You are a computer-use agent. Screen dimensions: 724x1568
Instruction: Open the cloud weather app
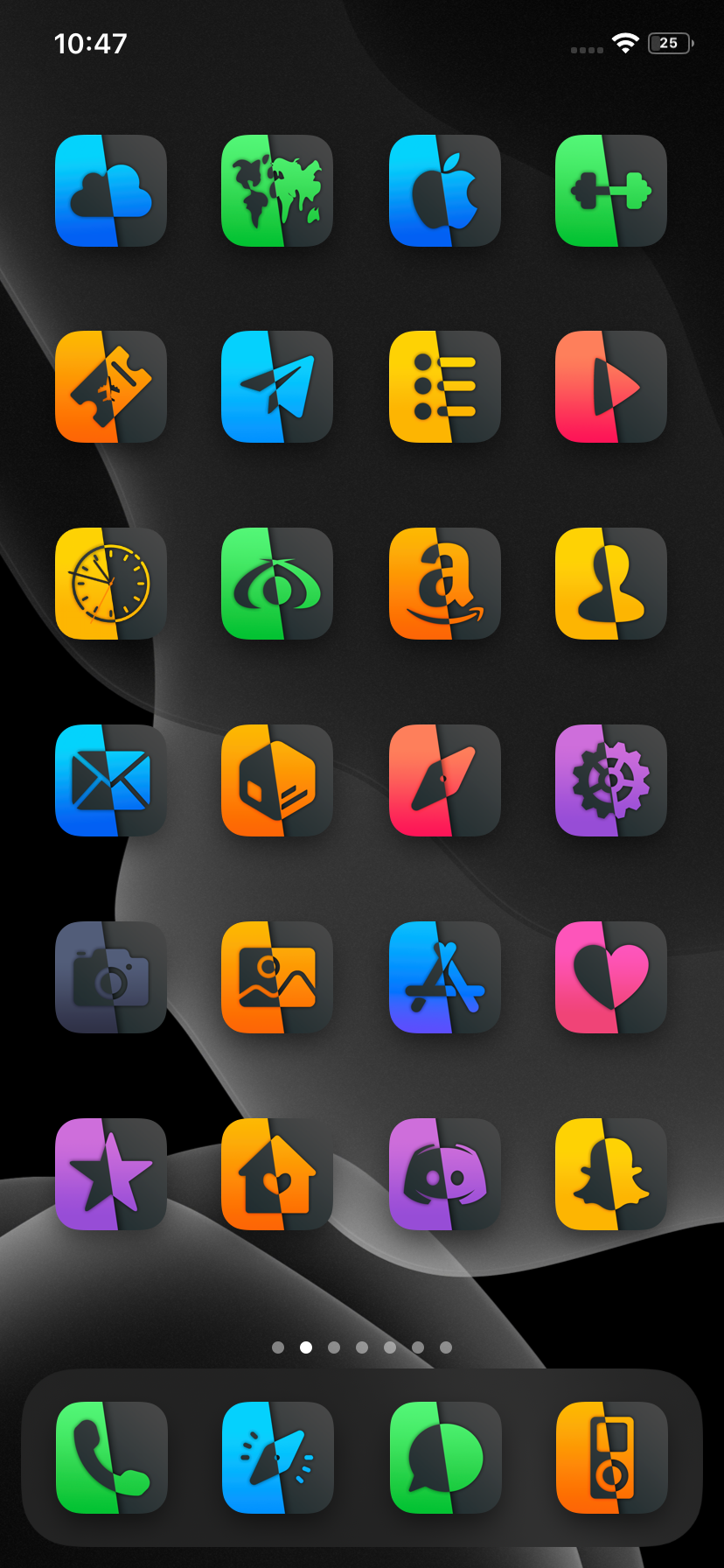[111, 191]
